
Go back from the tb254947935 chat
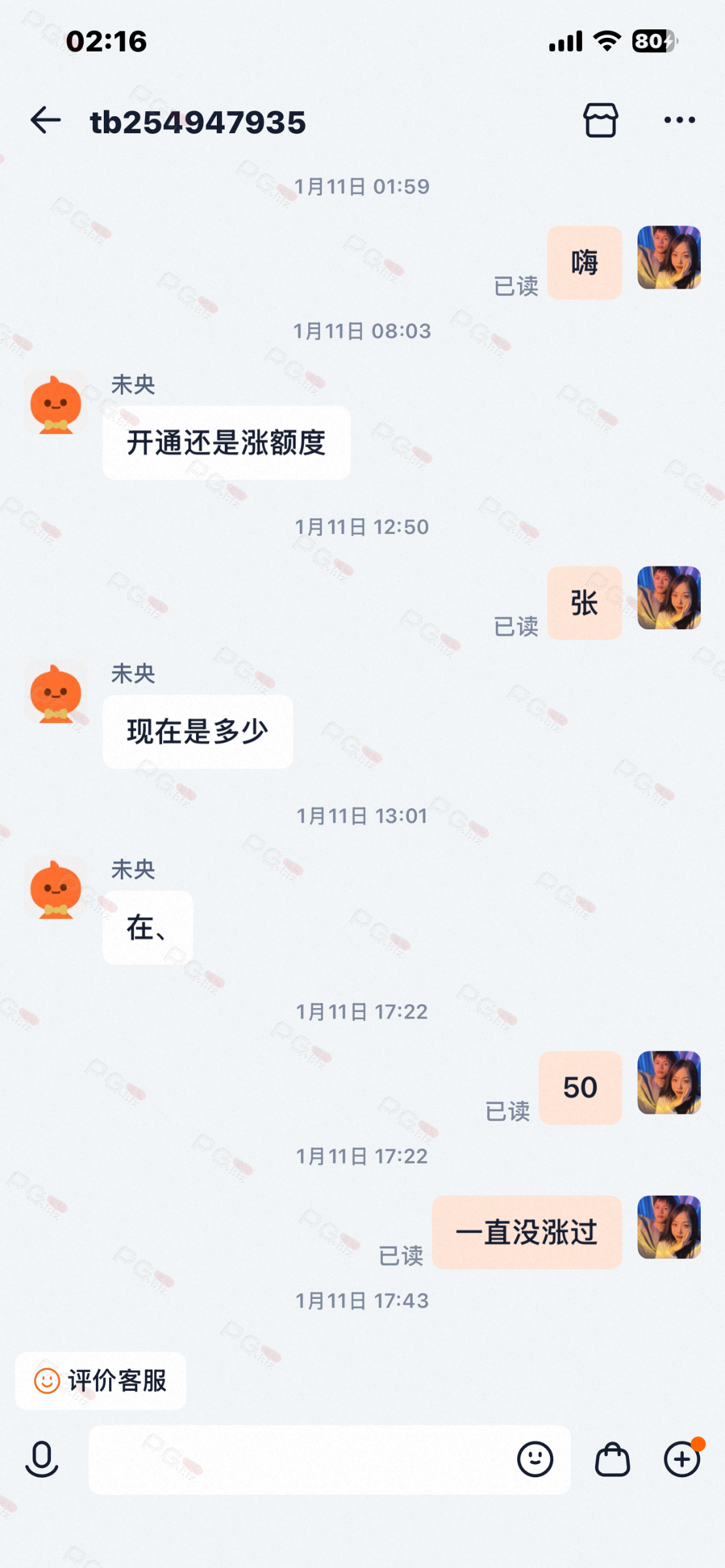coord(46,120)
